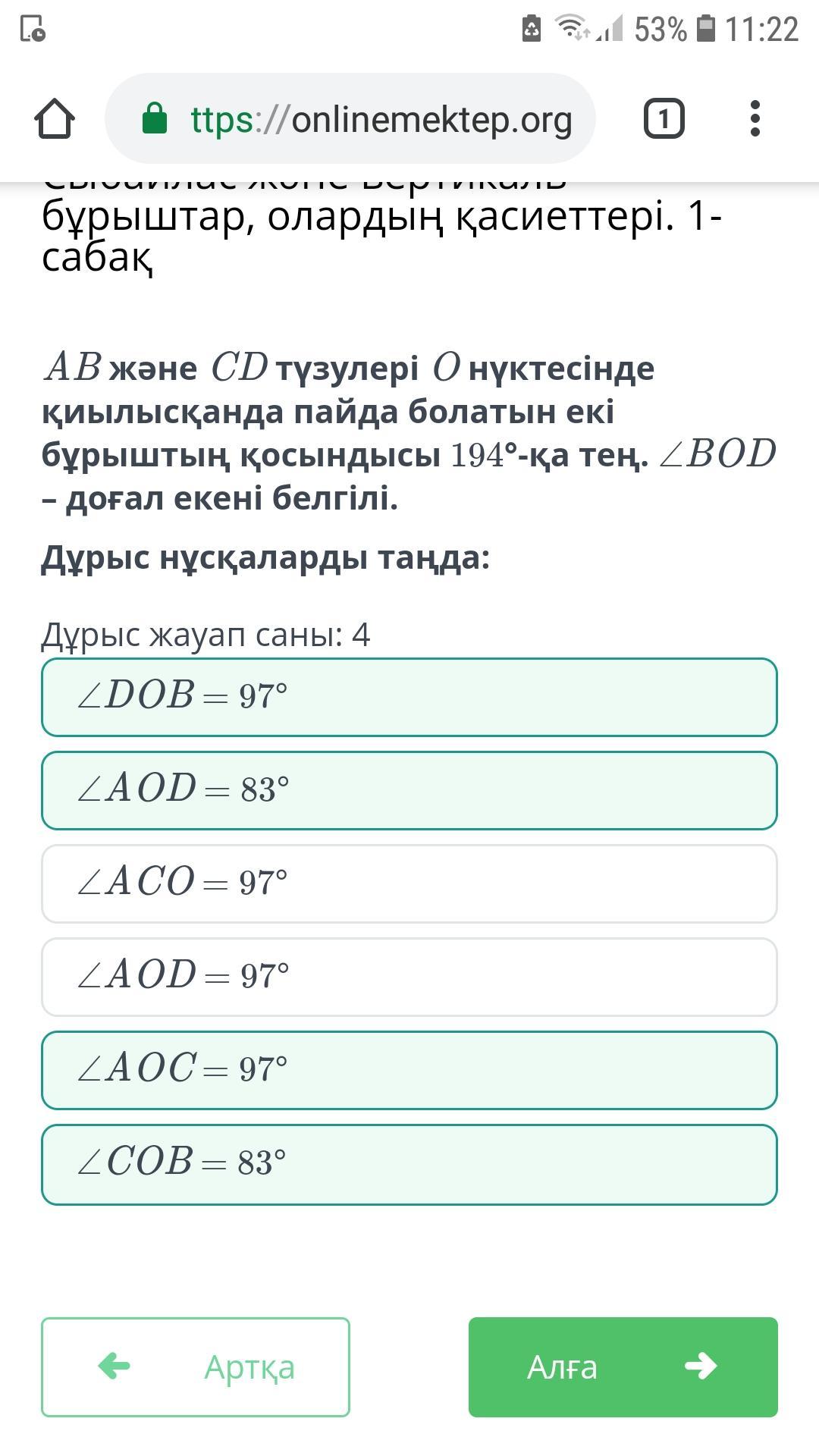Select the answer ∠ACO = 97°
The height and width of the screenshot is (1456, 819).
(409, 883)
